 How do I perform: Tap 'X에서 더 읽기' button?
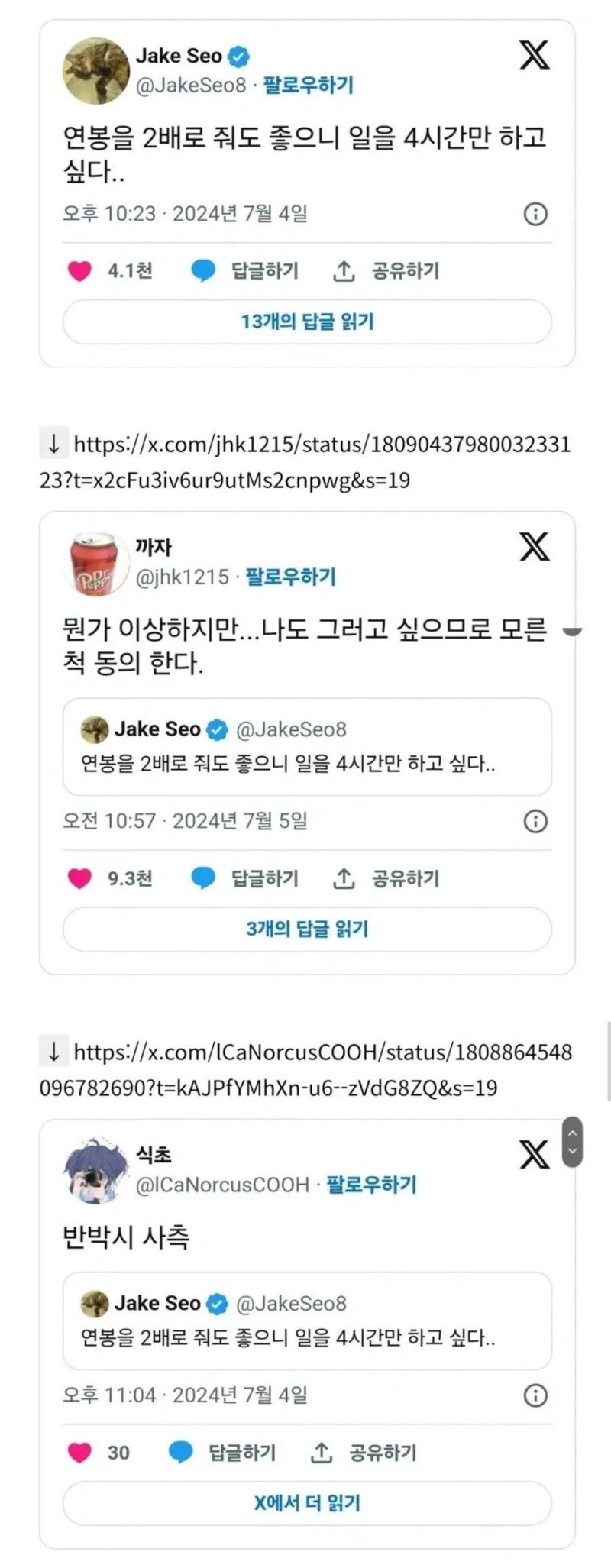click(x=307, y=1503)
